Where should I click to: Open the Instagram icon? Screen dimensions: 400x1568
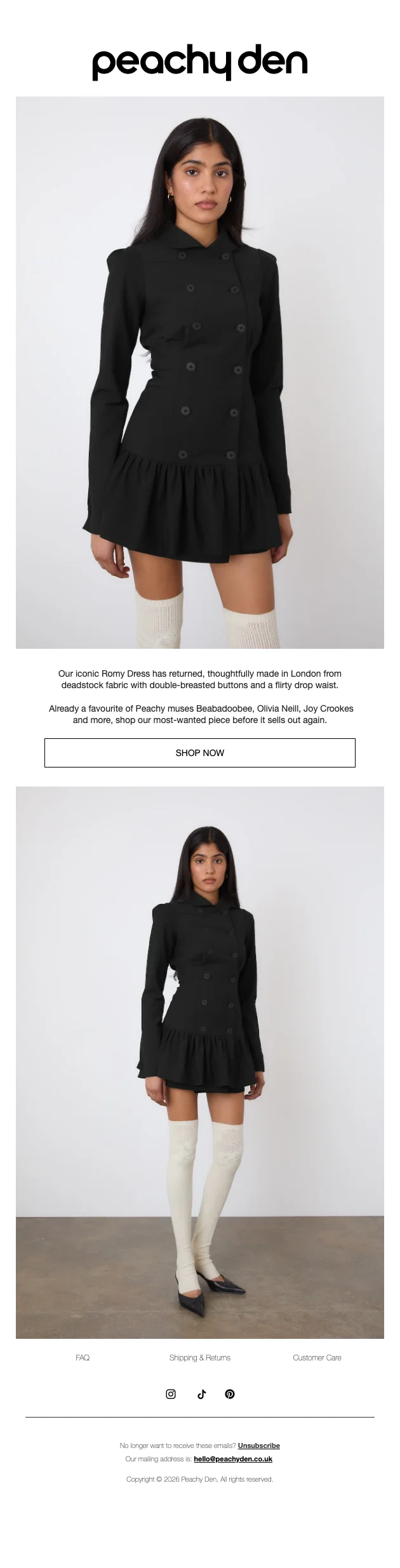click(x=171, y=1393)
